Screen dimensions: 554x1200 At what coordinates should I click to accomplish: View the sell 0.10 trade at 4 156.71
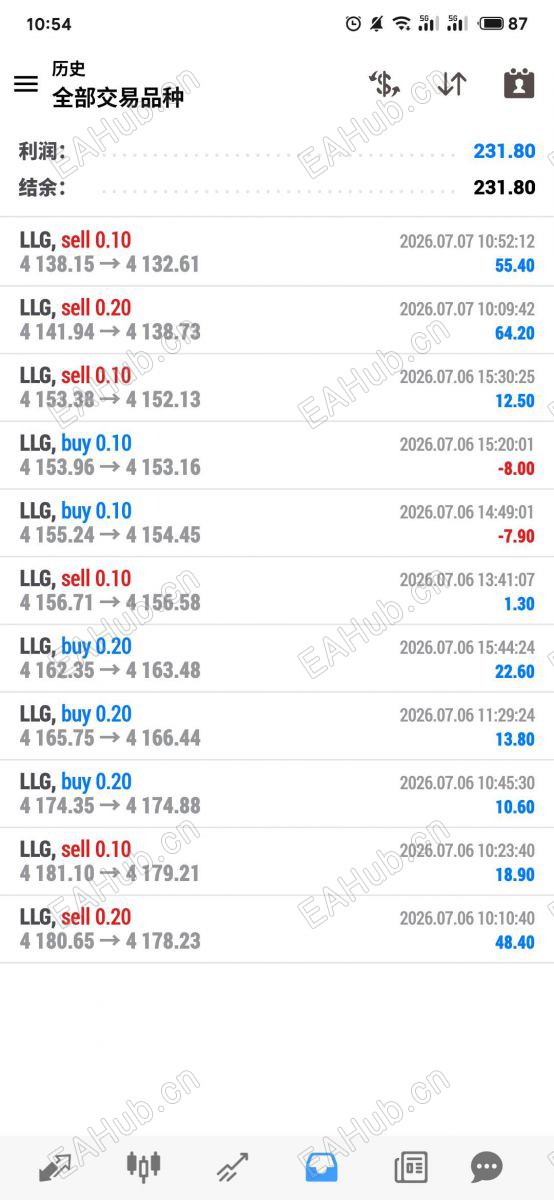coord(277,591)
